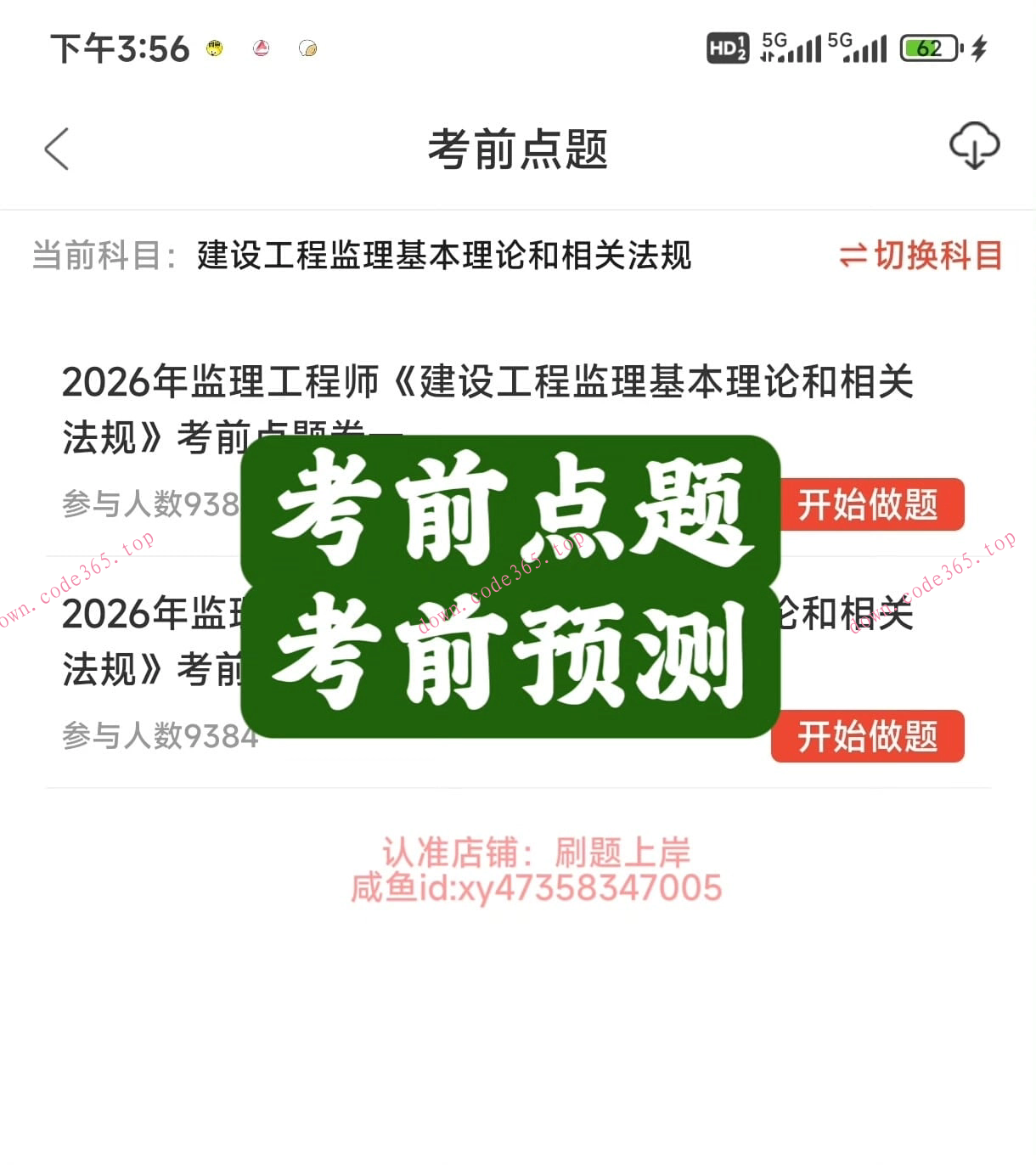
Task: Open the pink triangle notification icon
Action: tap(262, 48)
